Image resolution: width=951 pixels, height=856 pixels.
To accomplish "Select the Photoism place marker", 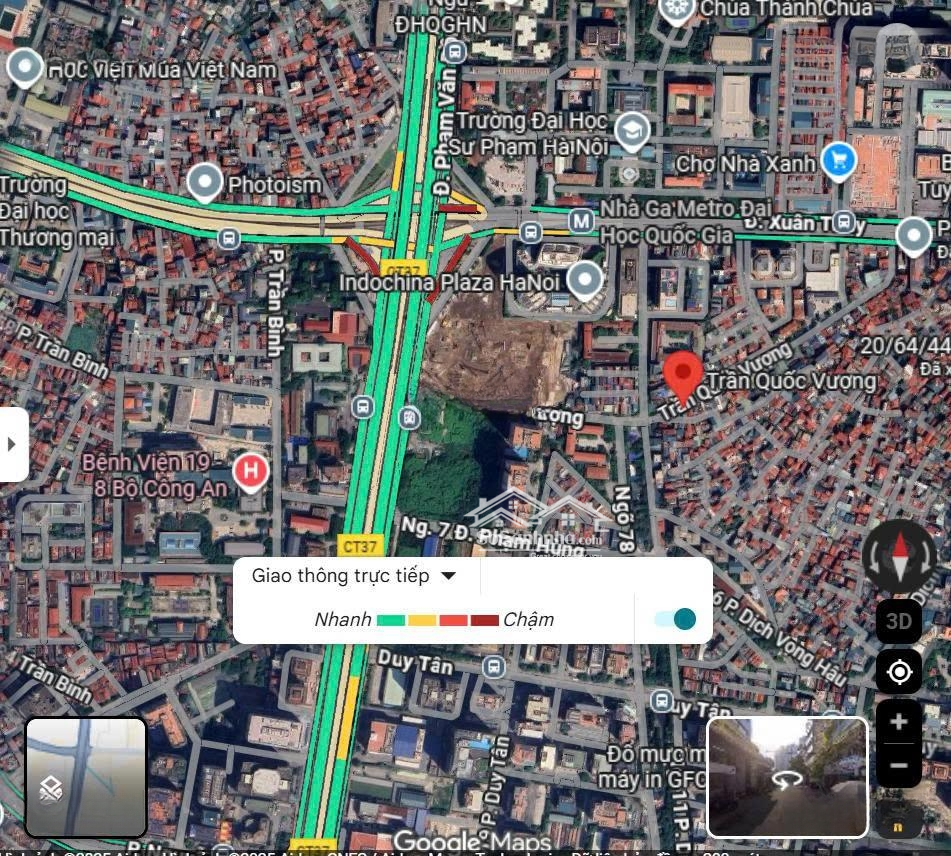I will click(205, 183).
